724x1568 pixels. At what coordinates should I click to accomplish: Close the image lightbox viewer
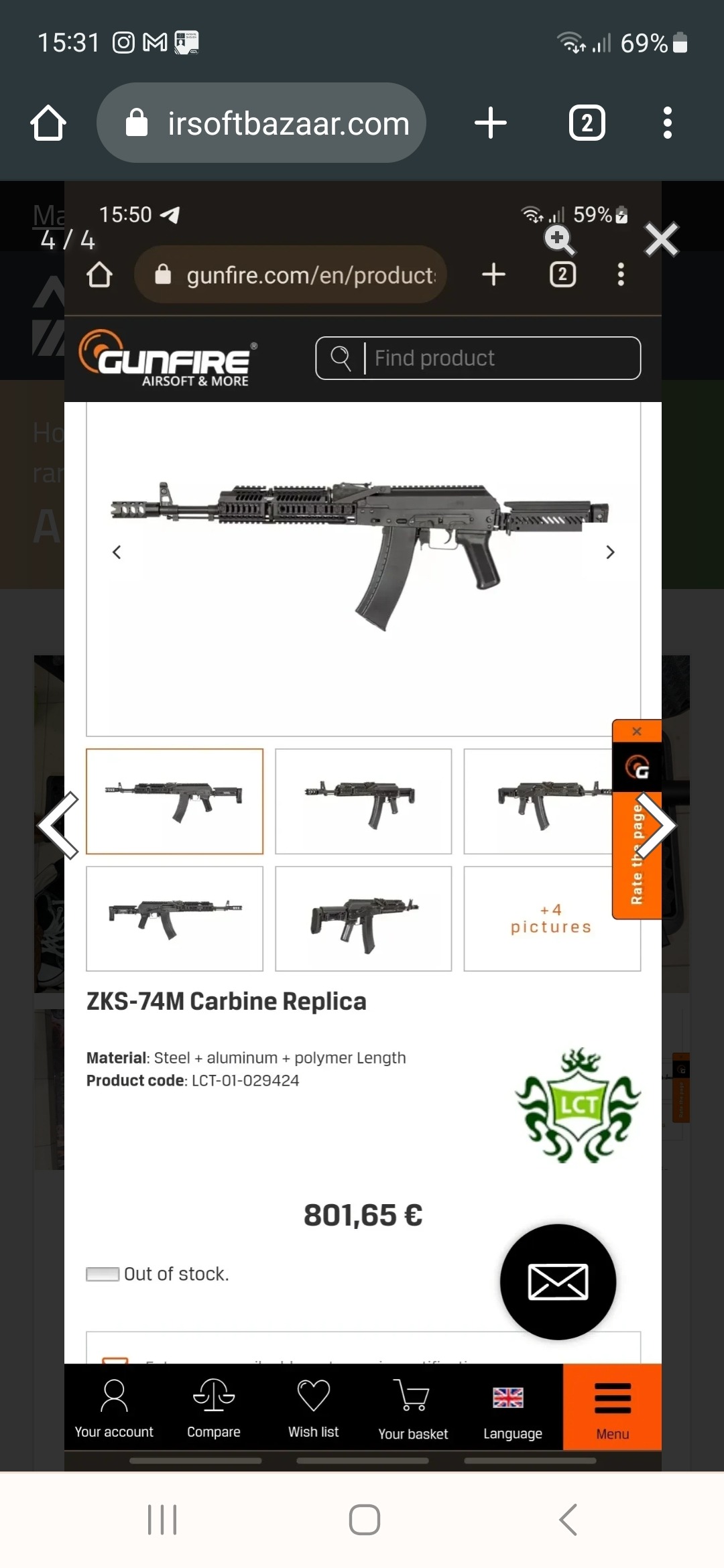(661, 239)
